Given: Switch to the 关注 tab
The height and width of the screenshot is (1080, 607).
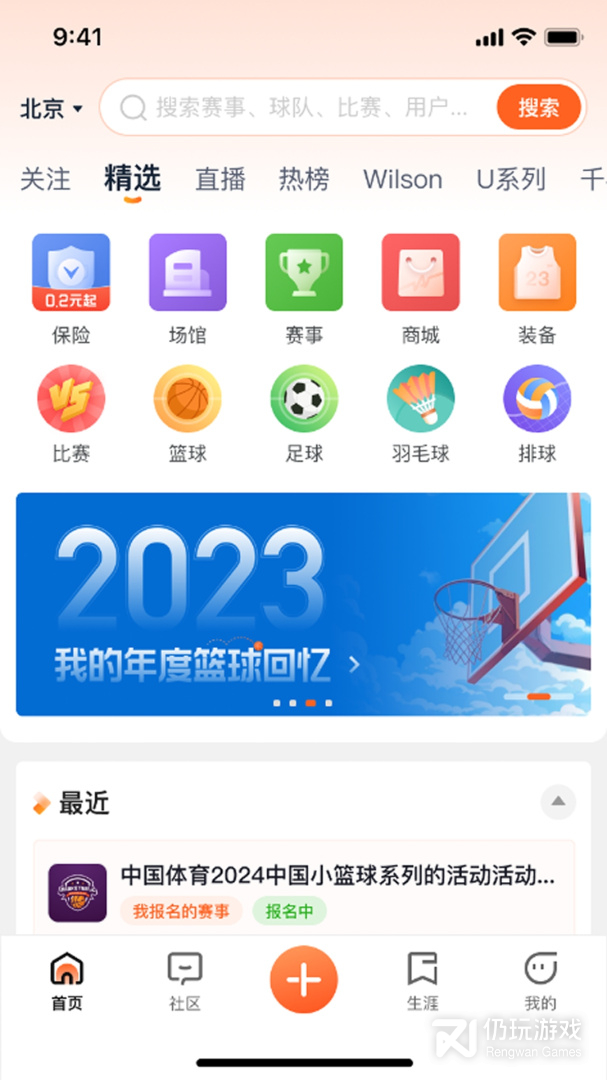Looking at the screenshot, I should click(45, 179).
